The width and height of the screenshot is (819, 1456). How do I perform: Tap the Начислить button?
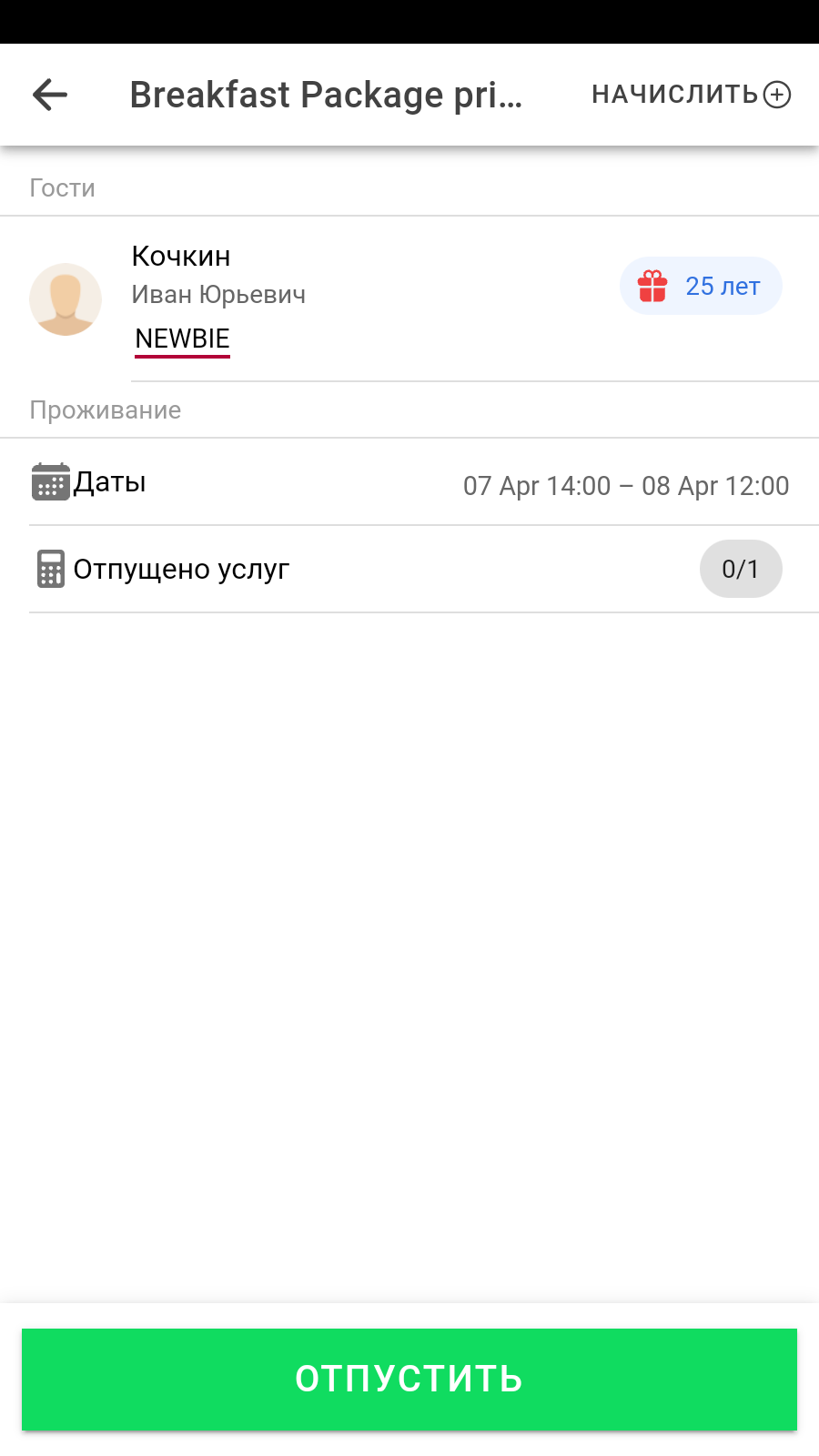pos(691,95)
